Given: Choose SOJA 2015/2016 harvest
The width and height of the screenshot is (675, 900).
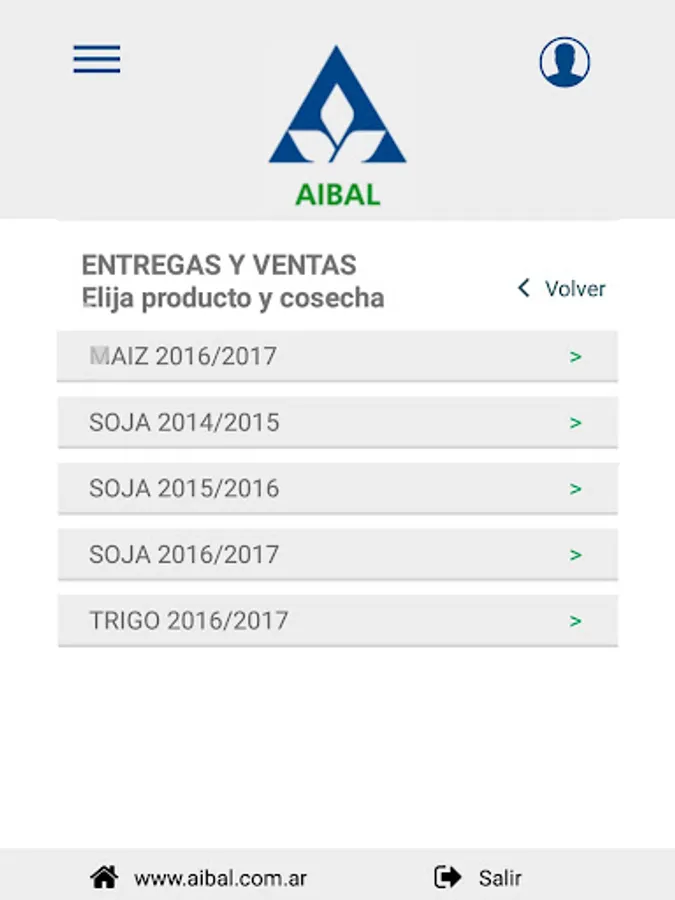Looking at the screenshot, I should [x=337, y=488].
